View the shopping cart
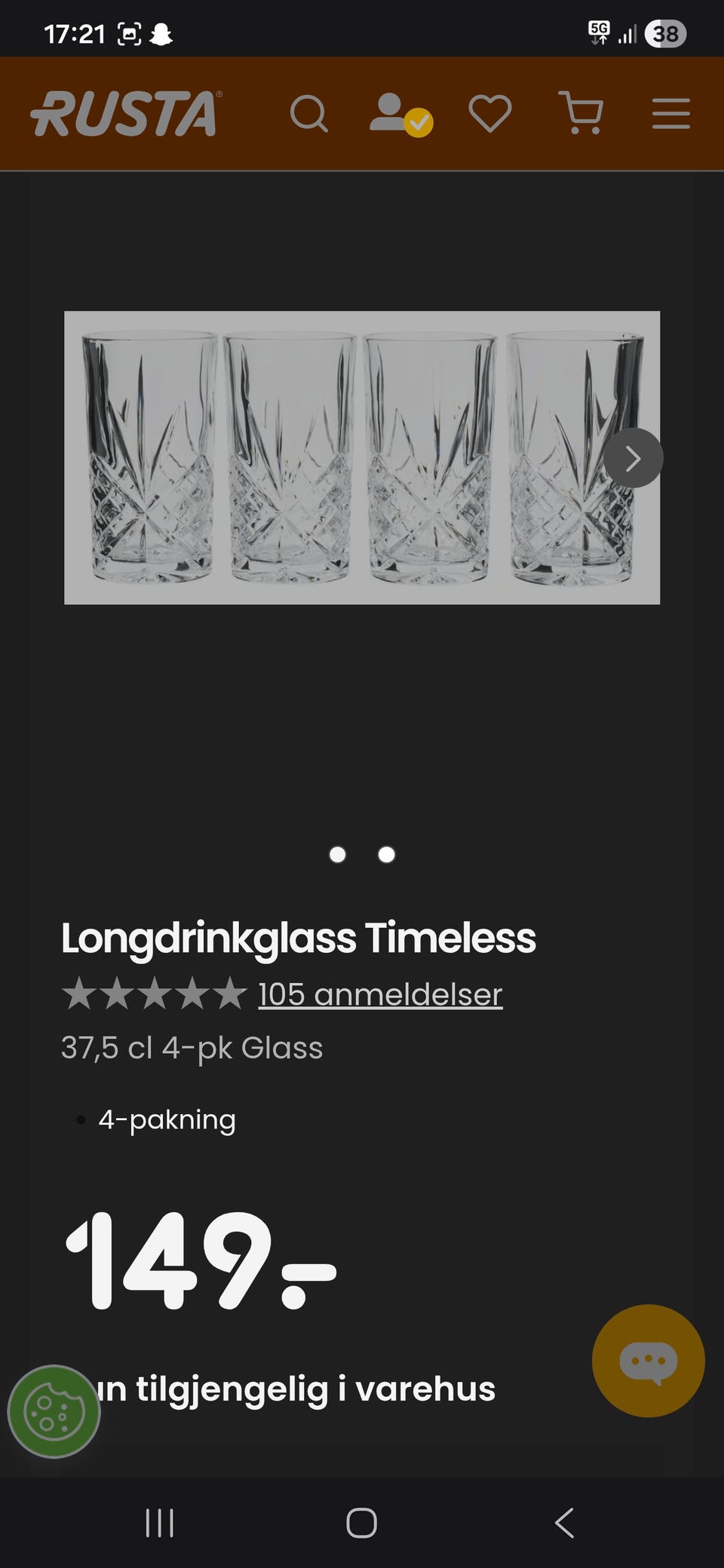The width and height of the screenshot is (724, 1568). click(x=580, y=115)
